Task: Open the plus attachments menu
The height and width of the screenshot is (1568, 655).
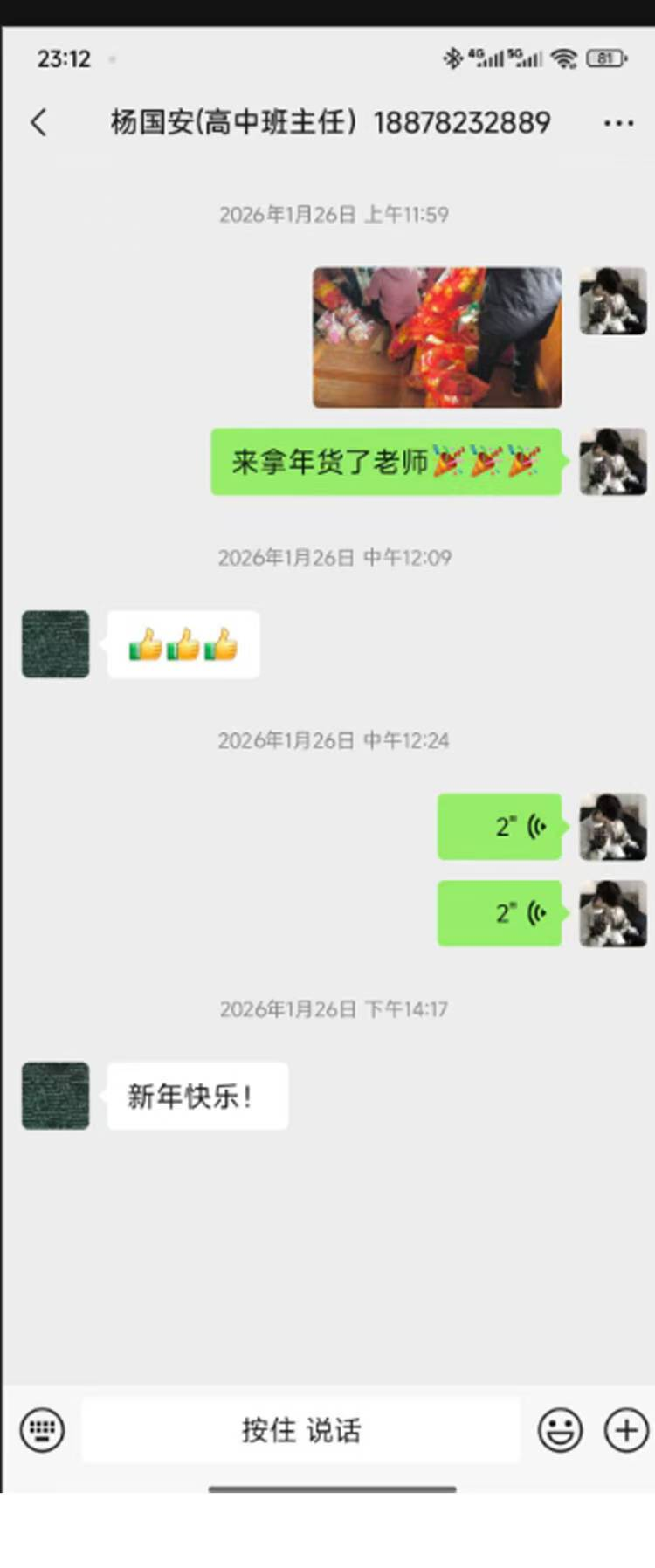Action: (x=626, y=1430)
